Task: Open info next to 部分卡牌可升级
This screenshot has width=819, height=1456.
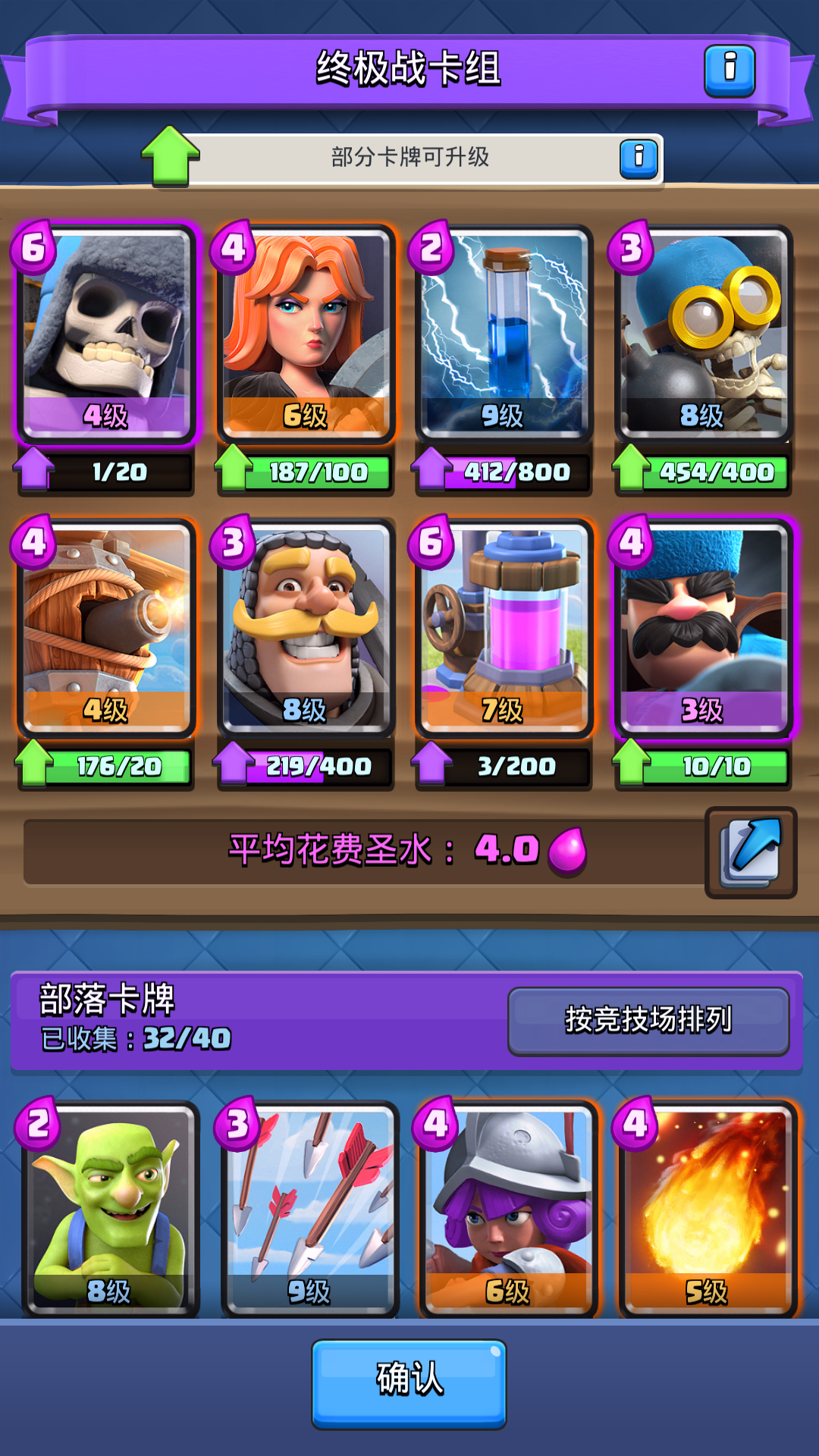Action: tap(639, 158)
